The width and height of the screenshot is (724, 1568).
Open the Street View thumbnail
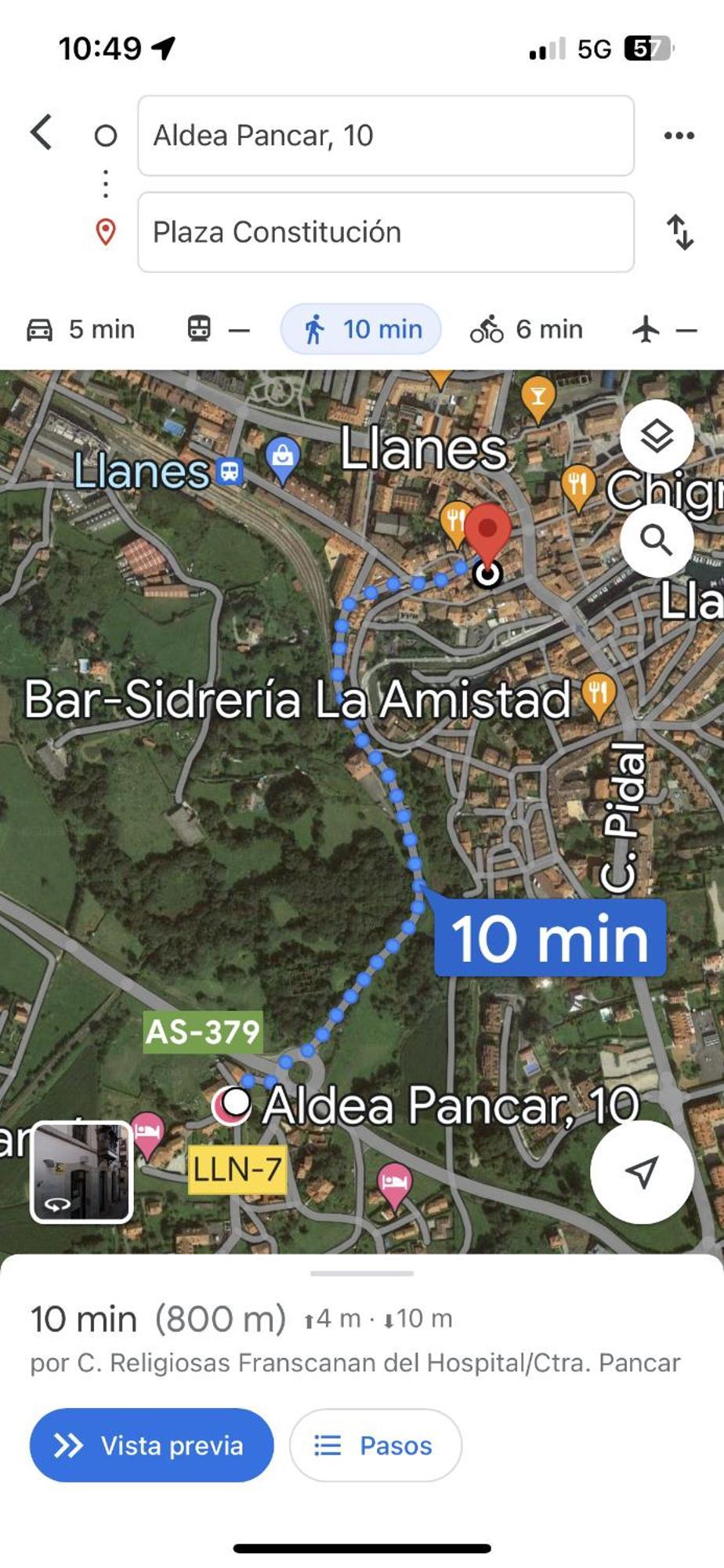pos(81,1172)
